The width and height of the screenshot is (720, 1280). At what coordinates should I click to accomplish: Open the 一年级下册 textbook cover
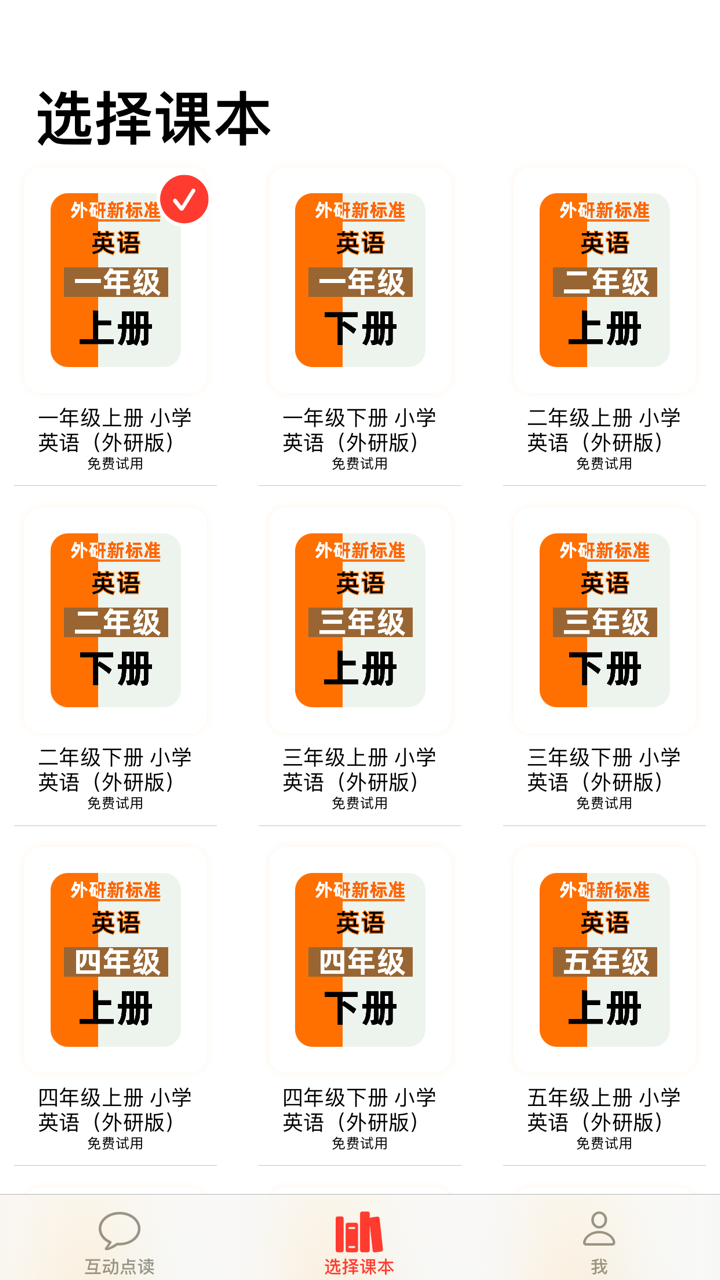pyautogui.click(x=359, y=281)
